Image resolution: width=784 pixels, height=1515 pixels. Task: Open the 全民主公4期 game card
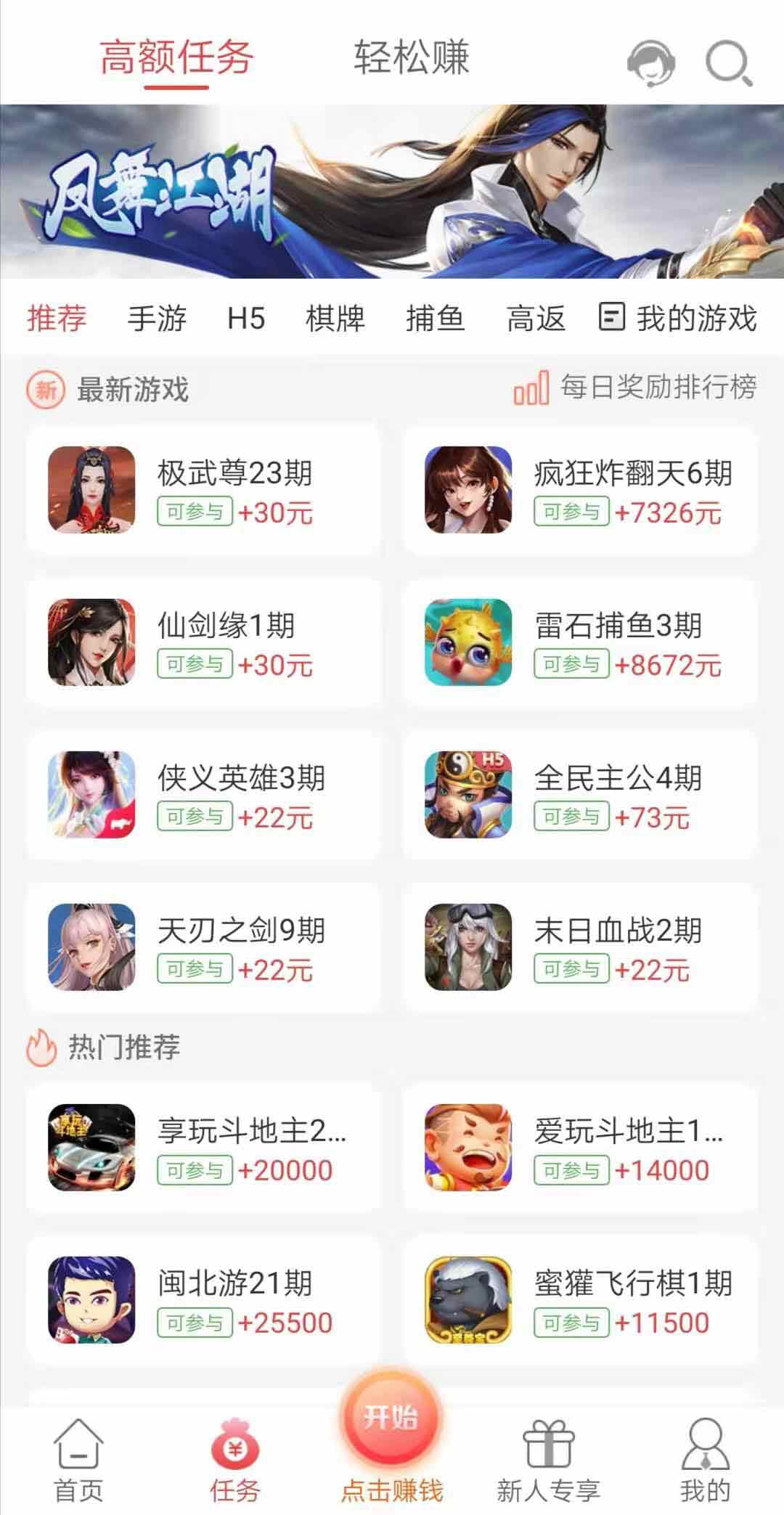click(x=580, y=795)
